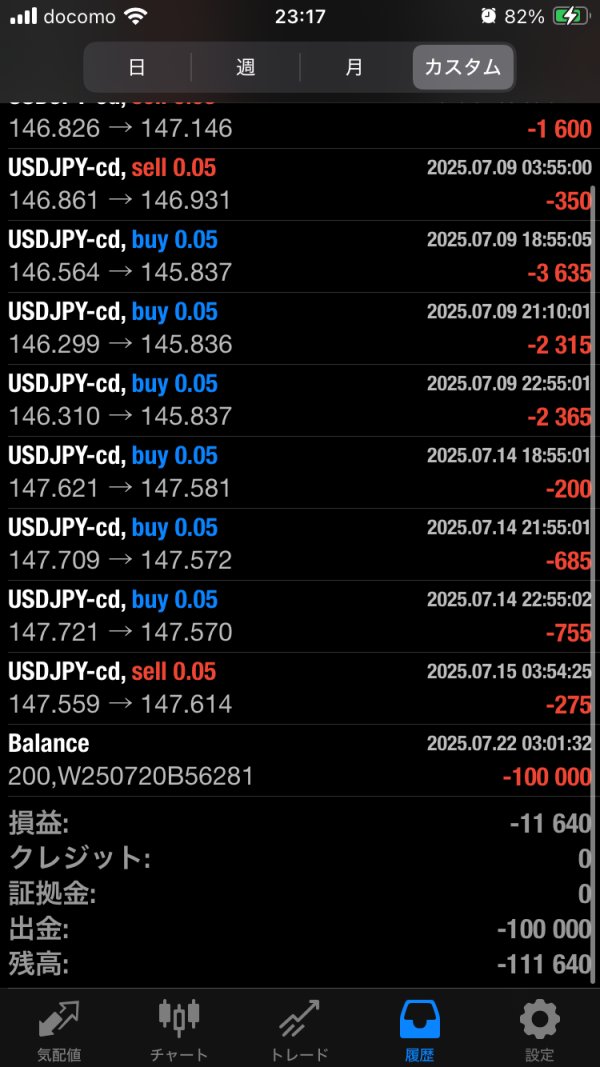Open the sell trade closed 2025.07.09 03:55:00

[x=300, y=184]
